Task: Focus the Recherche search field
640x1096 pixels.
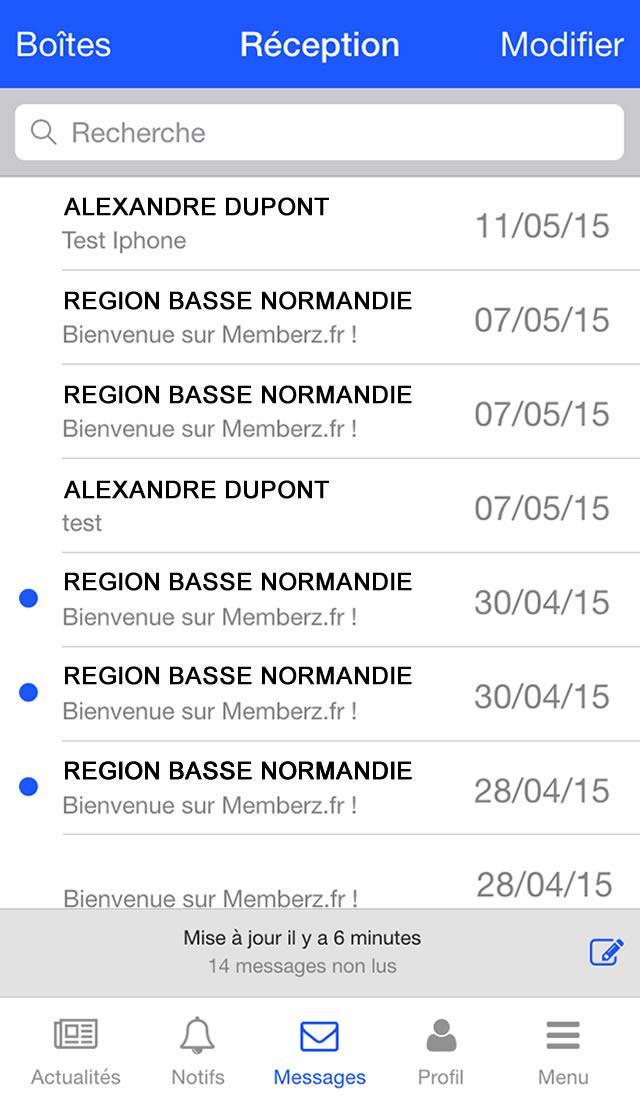Action: pos(319,133)
